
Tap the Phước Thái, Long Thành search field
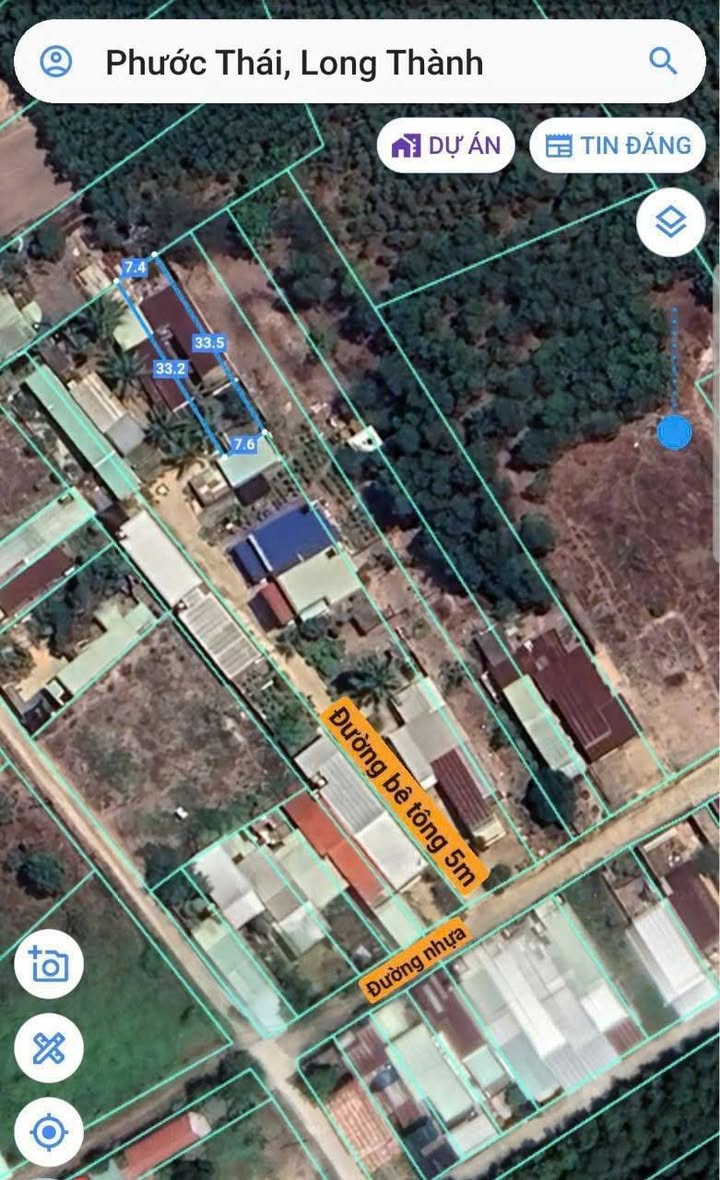pyautogui.click(x=330, y=63)
